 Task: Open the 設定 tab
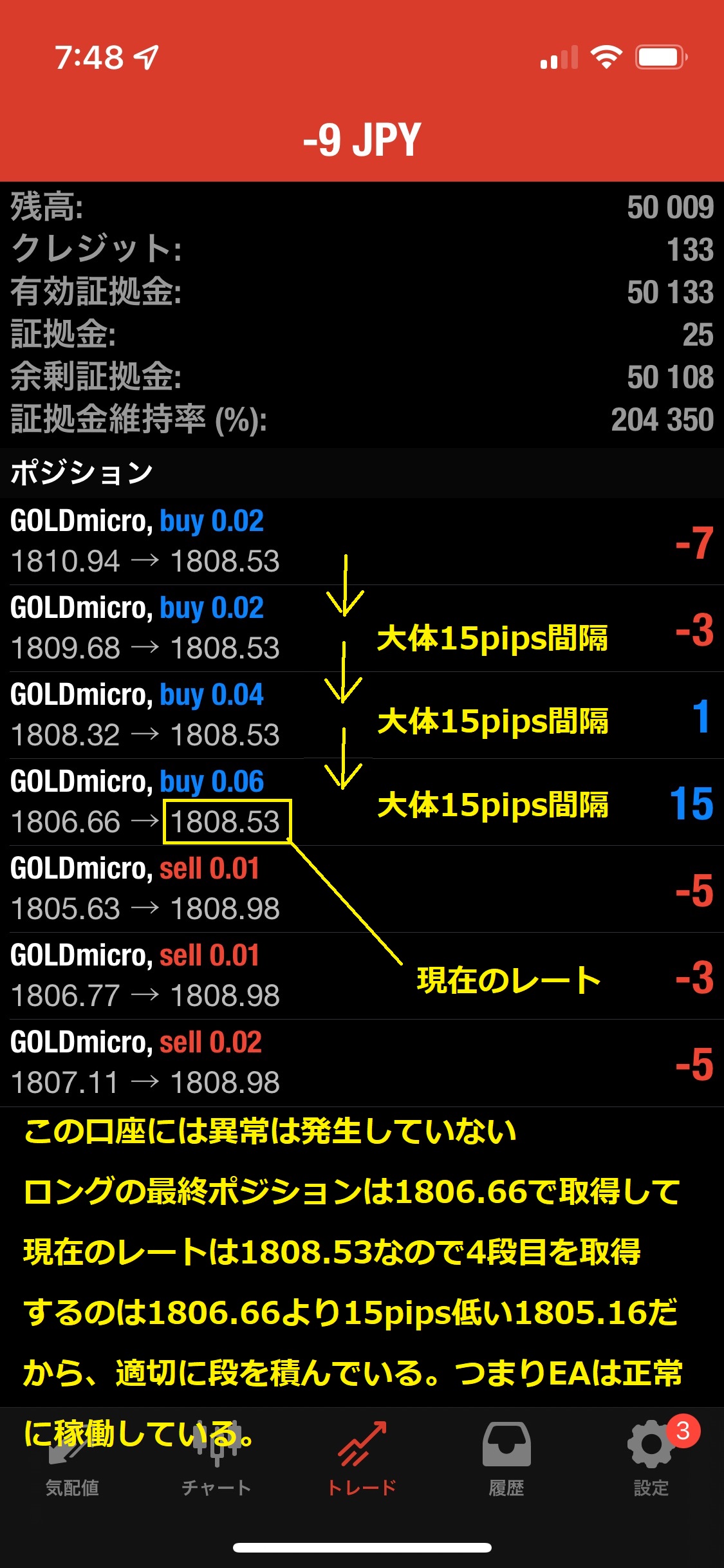(651, 1460)
